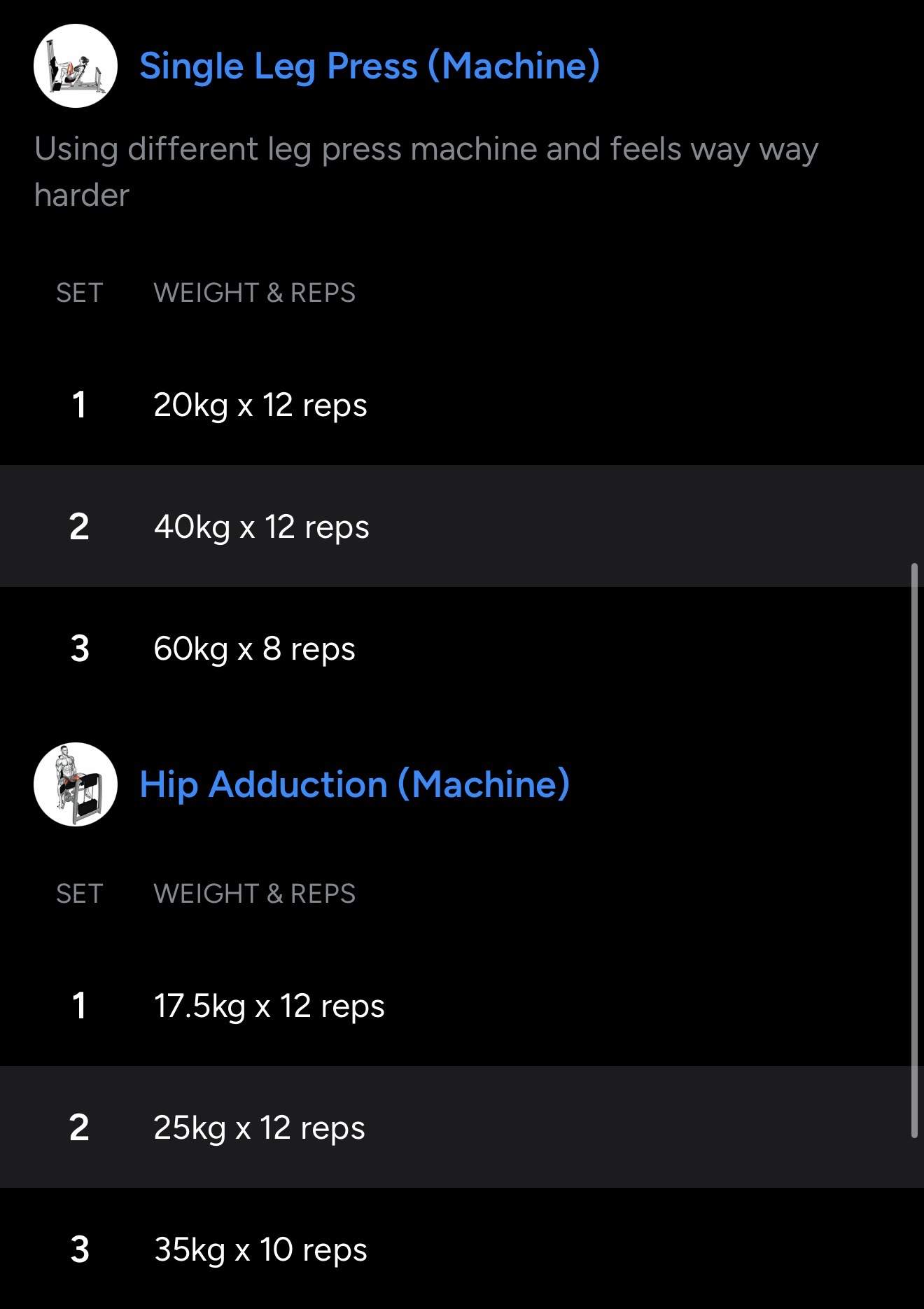Screen dimensions: 924x1309
Task: Open the Hip Adduction (Machine) exercise link
Action: pos(354,784)
